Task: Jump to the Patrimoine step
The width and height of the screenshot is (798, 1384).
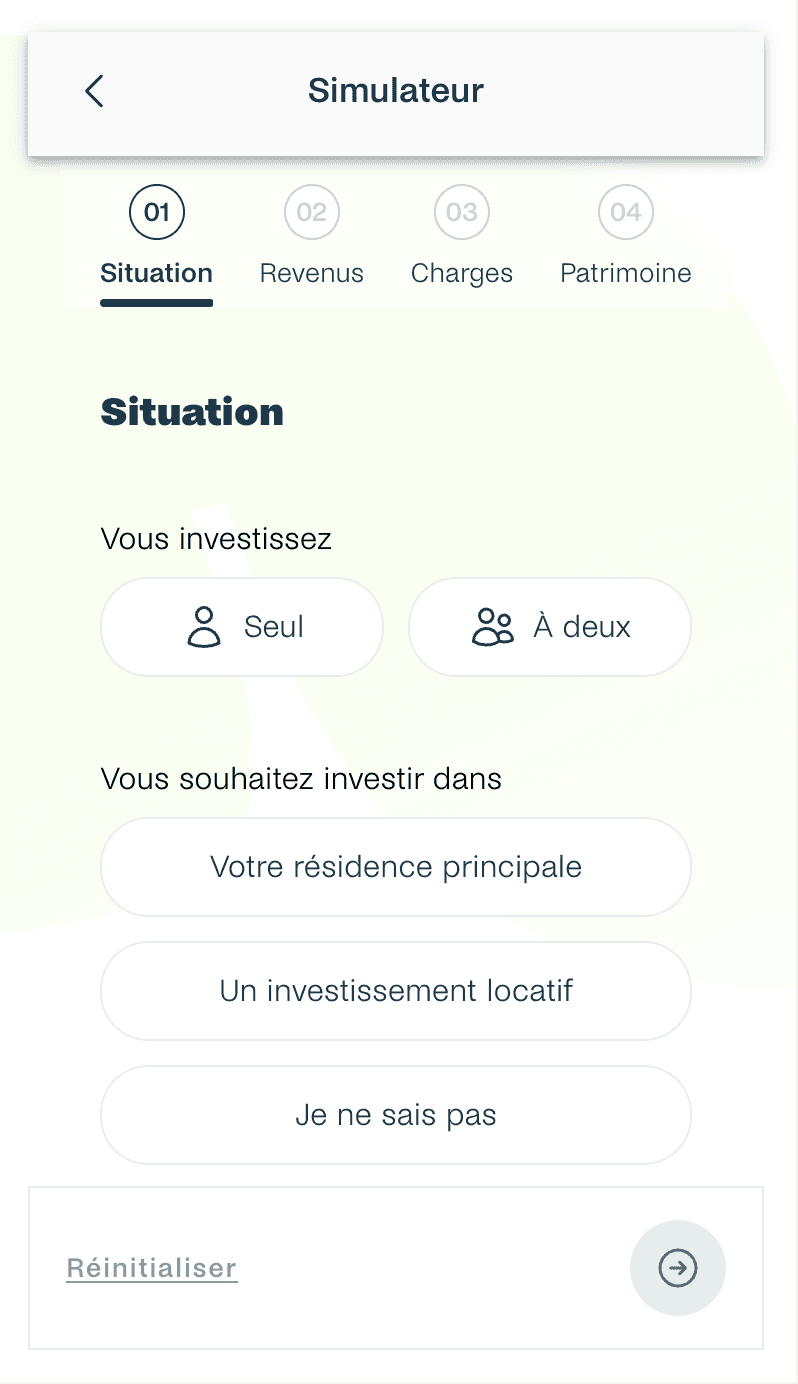Action: 626,240
